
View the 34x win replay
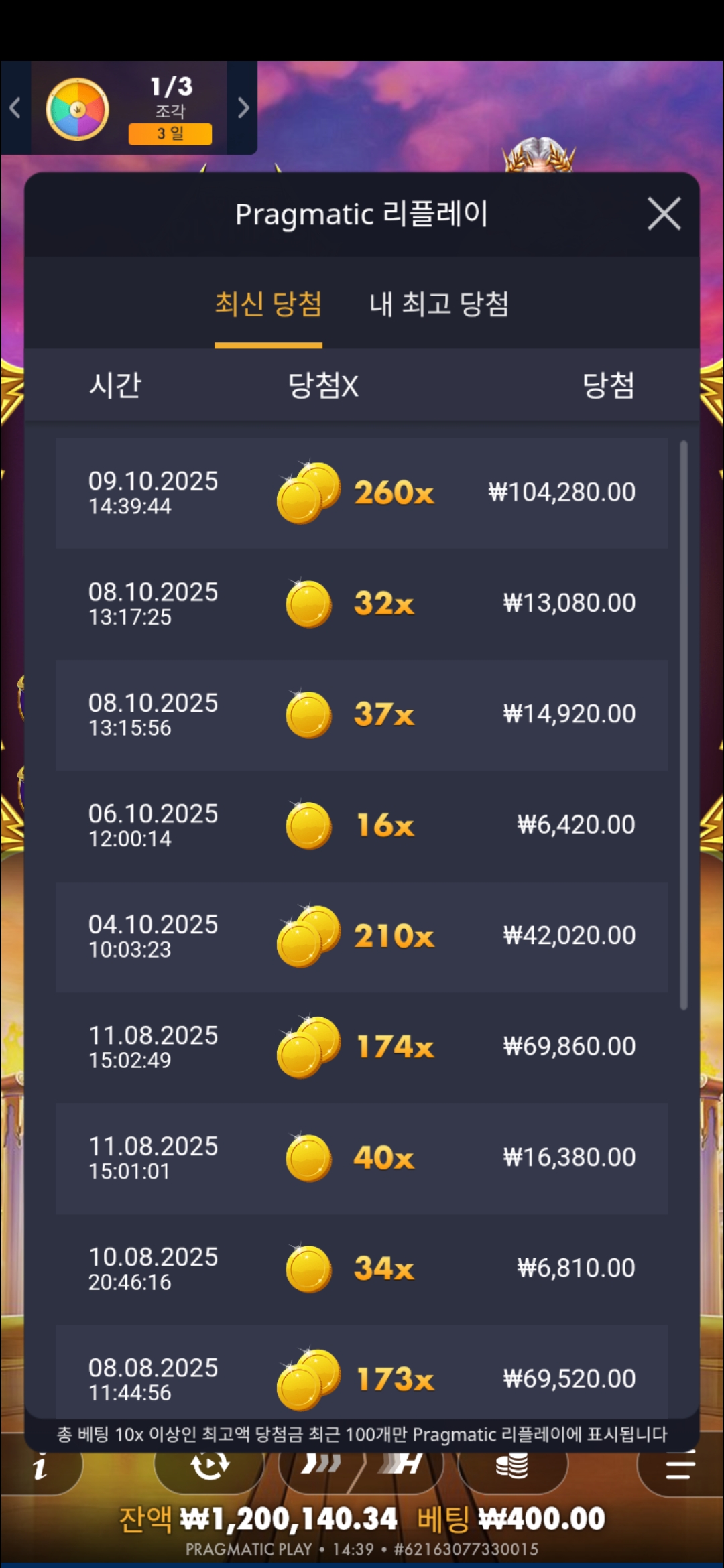pos(361,1268)
